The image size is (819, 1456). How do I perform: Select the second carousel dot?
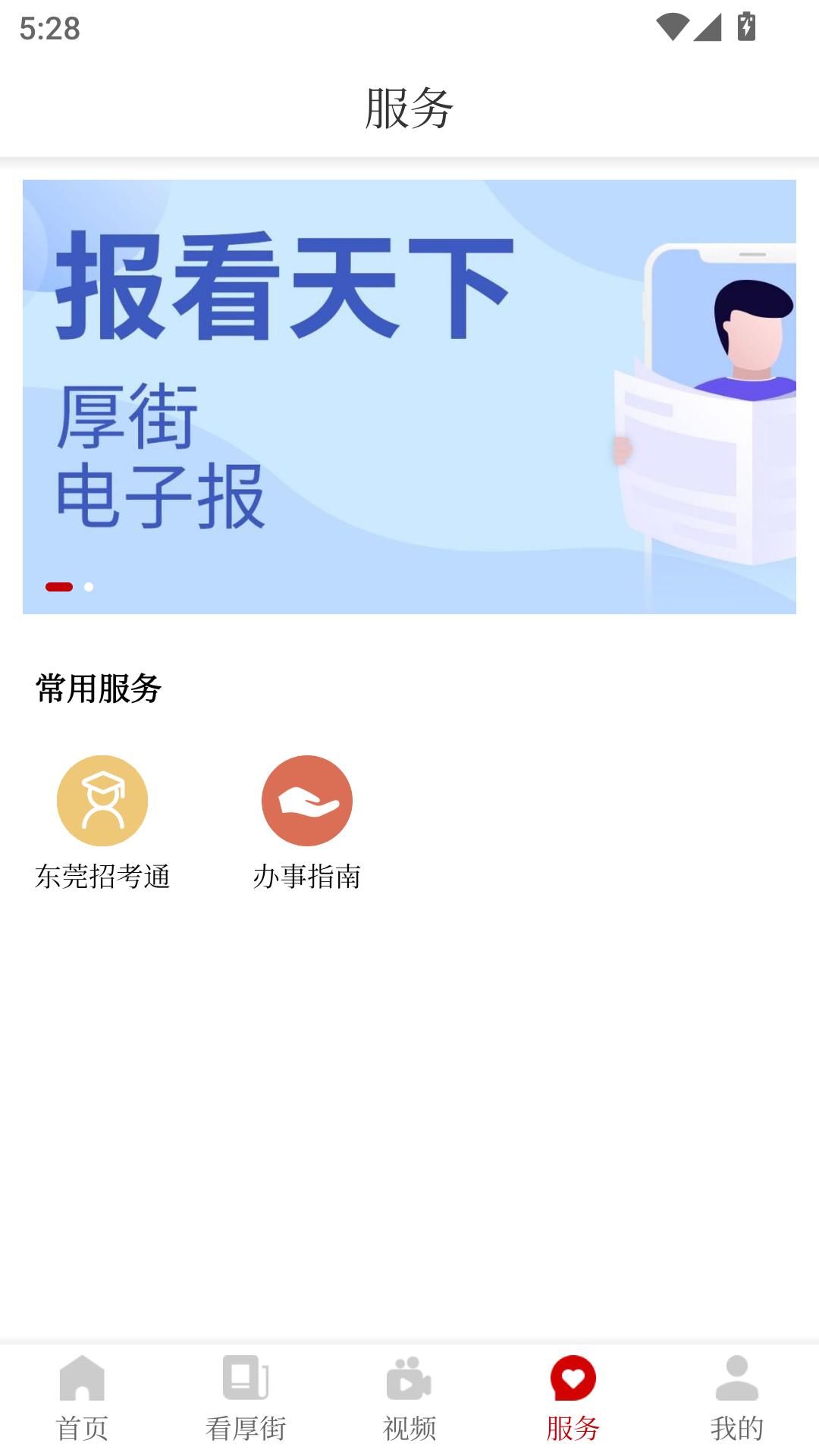(x=88, y=586)
